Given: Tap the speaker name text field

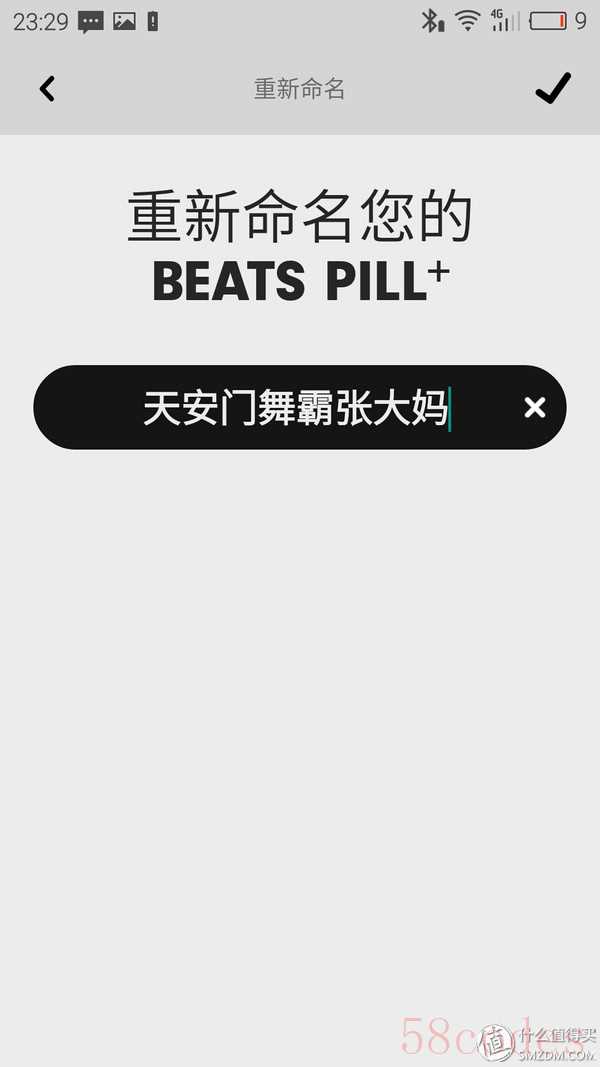Looking at the screenshot, I should click(299, 407).
